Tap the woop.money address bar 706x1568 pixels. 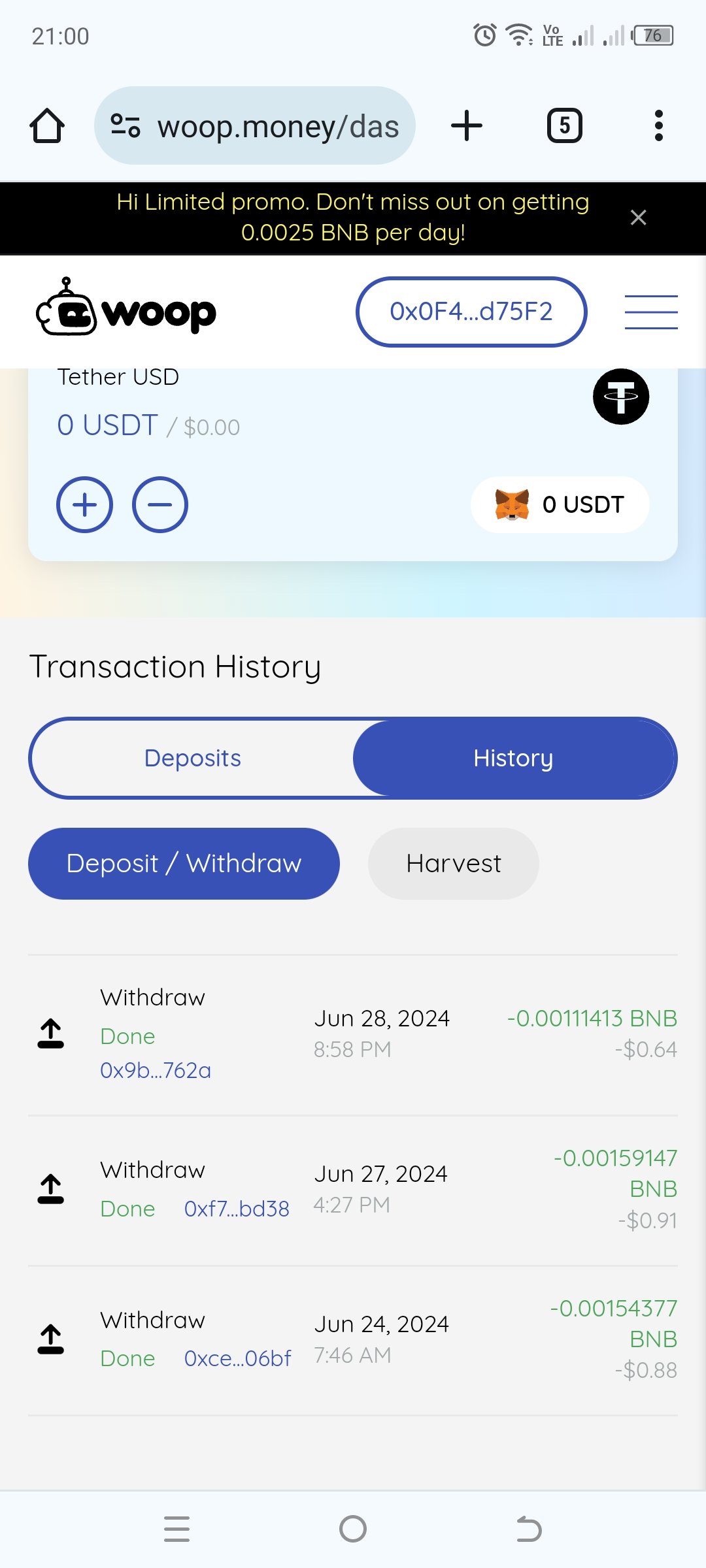point(255,125)
